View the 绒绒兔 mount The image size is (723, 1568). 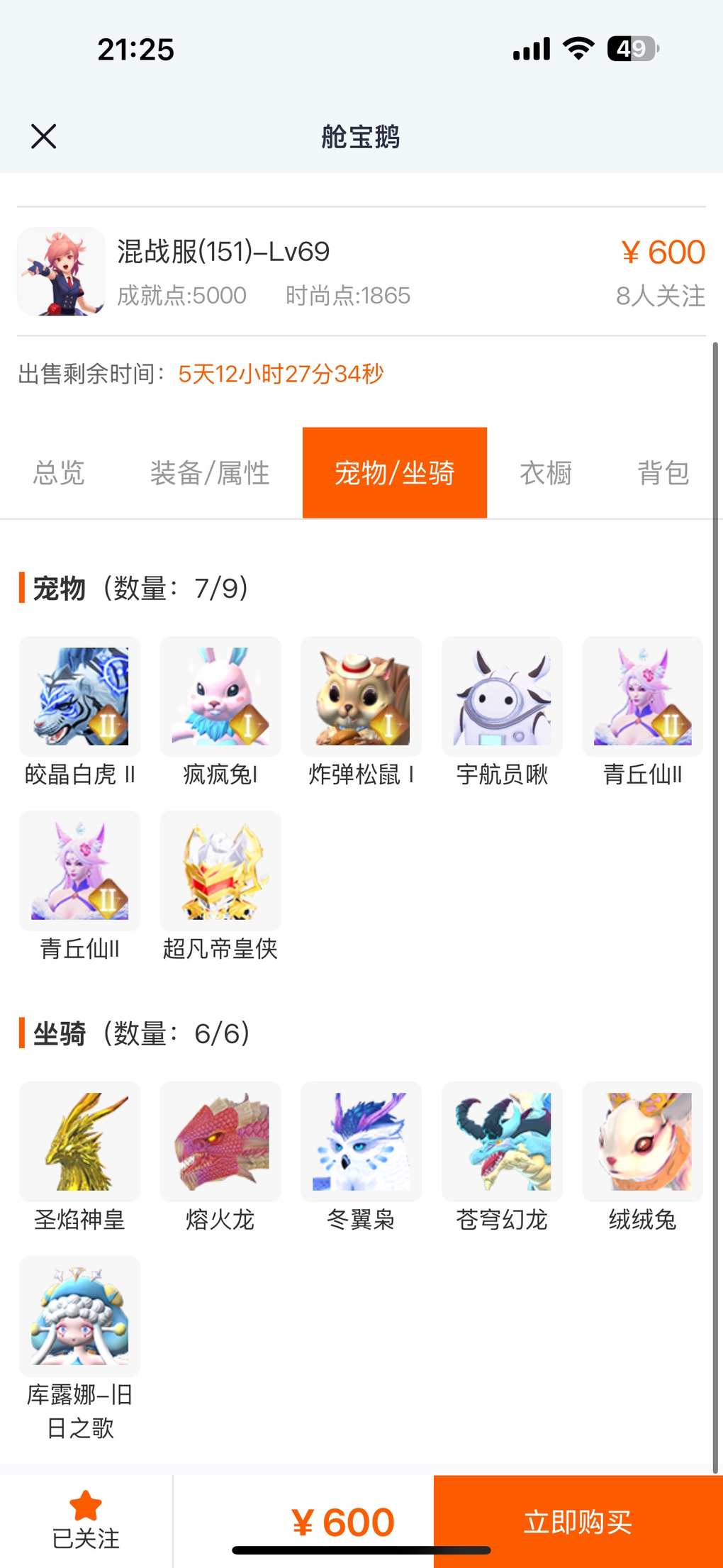pyautogui.click(x=643, y=1141)
